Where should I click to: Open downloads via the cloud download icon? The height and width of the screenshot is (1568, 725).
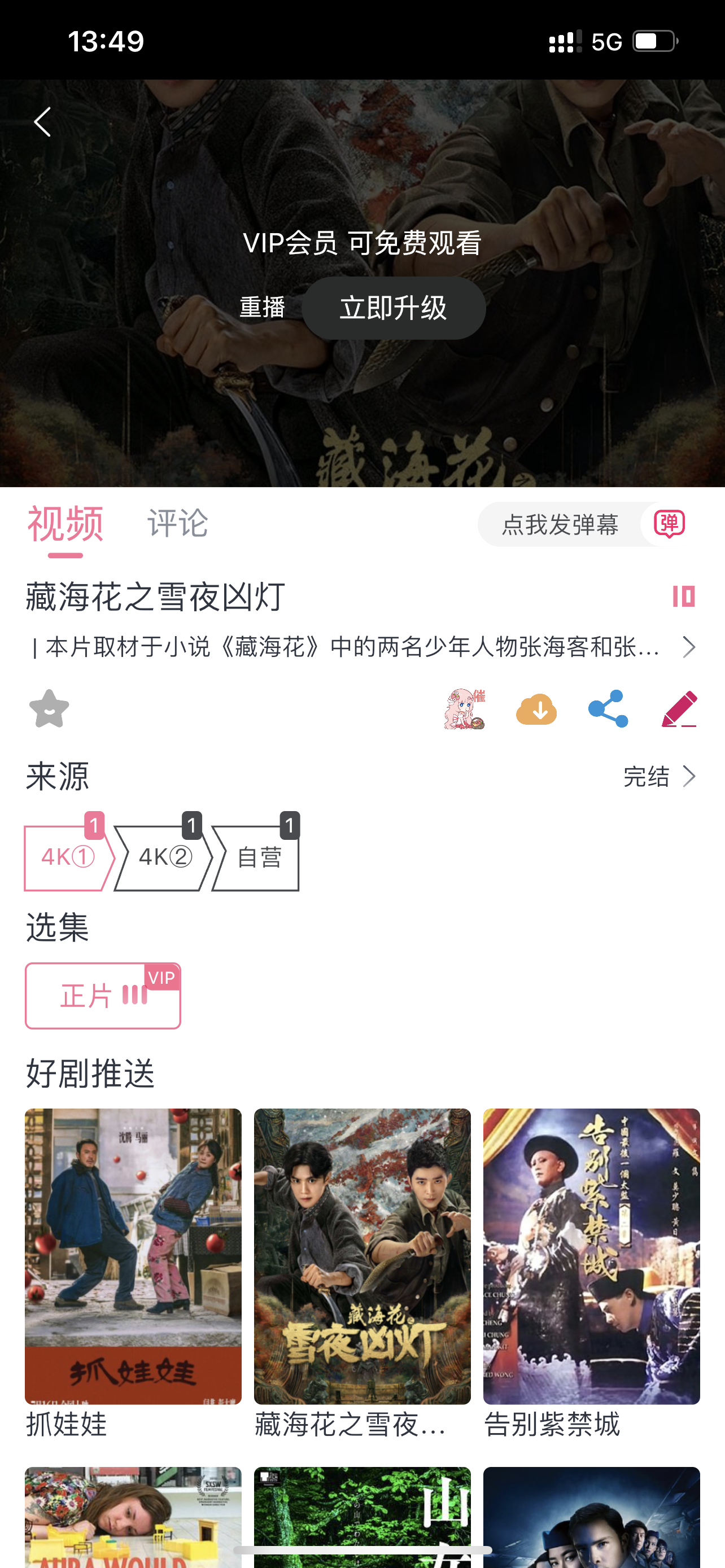[x=536, y=709]
